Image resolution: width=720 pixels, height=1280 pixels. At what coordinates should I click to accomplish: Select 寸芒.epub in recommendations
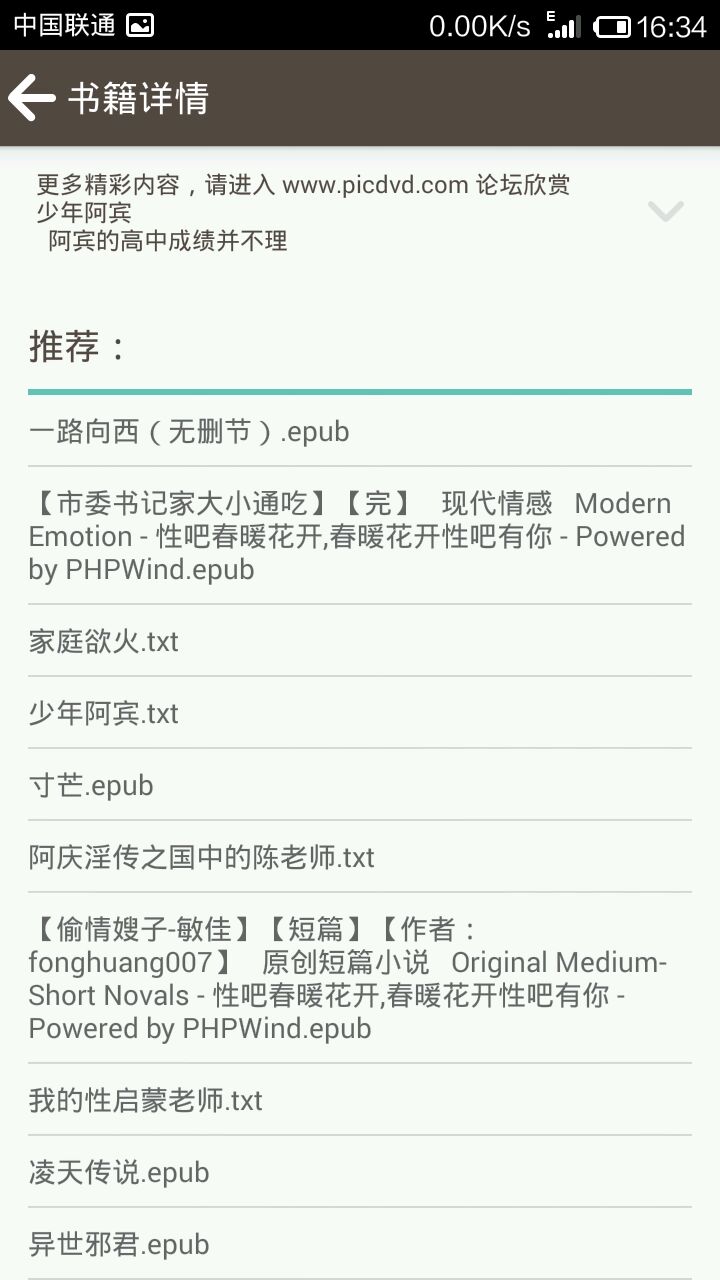[91, 785]
